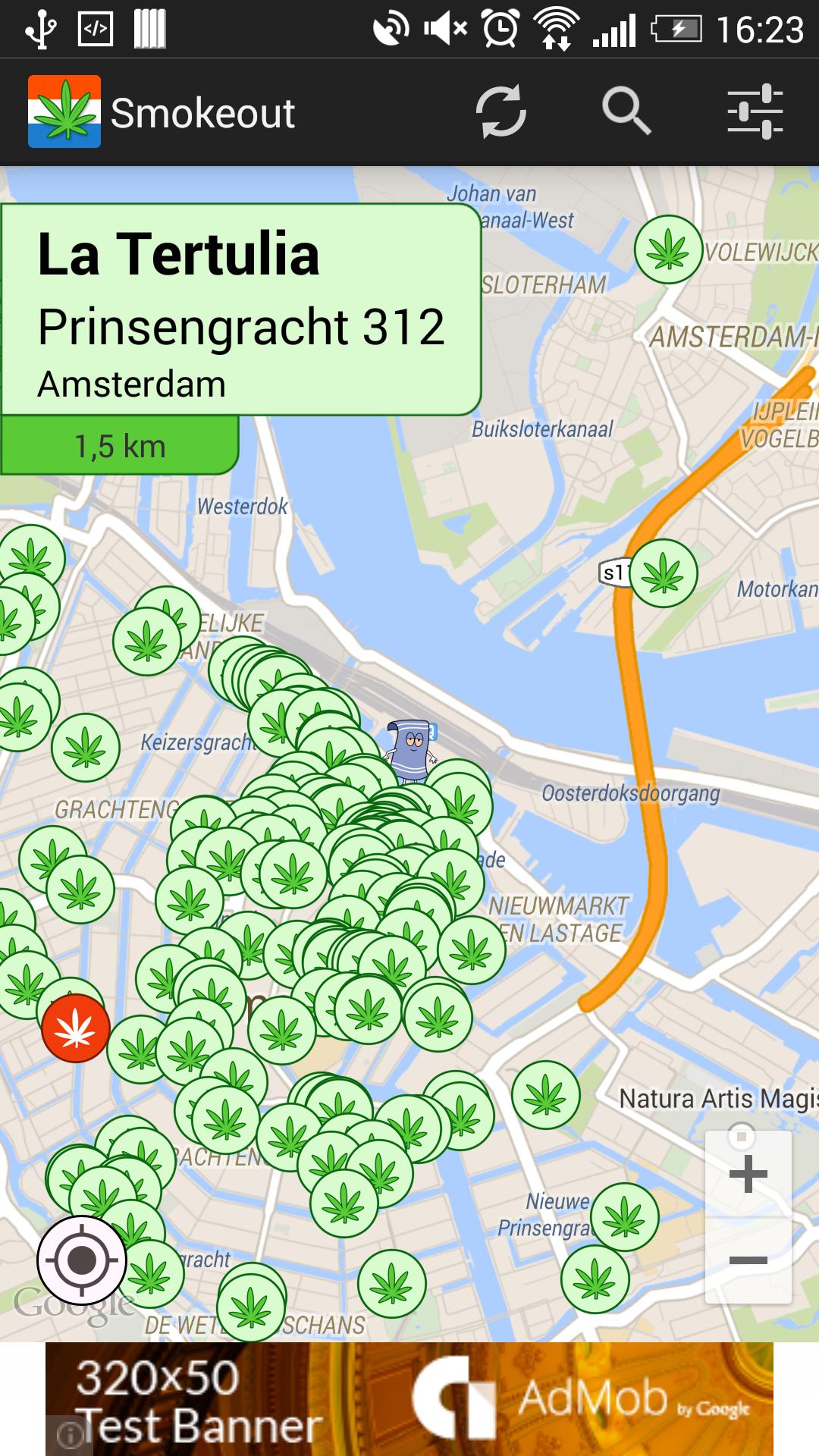This screenshot has width=819, height=1456.
Task: Tap the Smokeout app logo
Action: [64, 111]
